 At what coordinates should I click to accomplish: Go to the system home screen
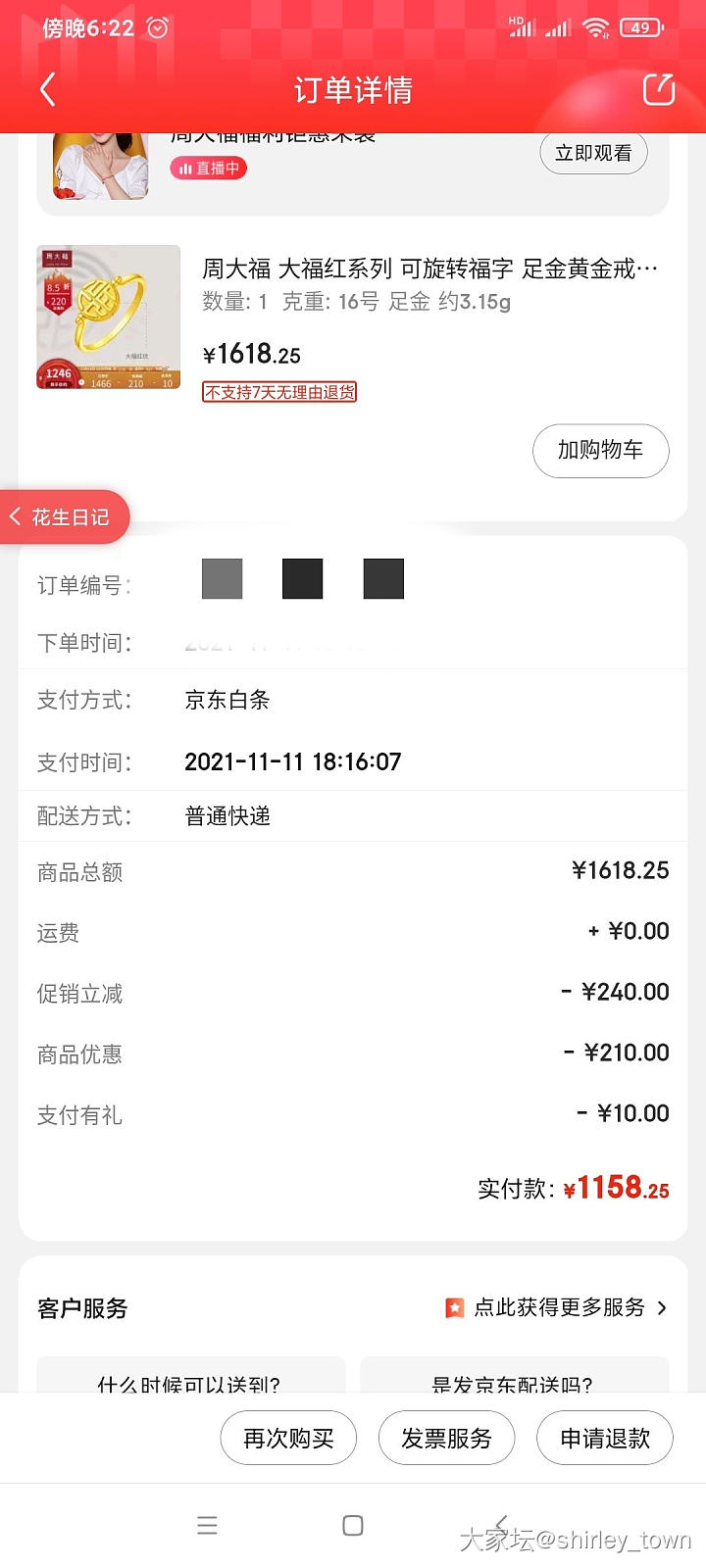(x=353, y=1525)
